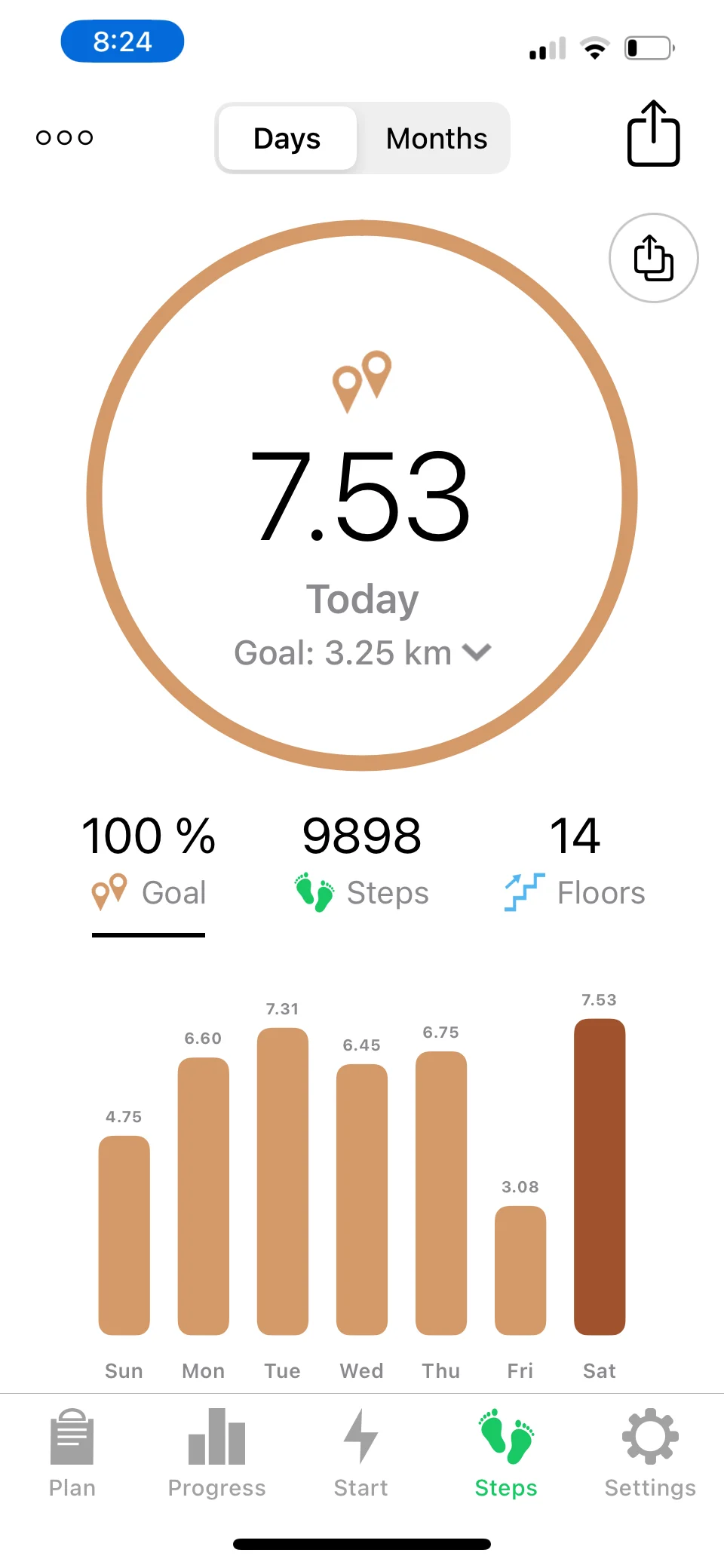Open the three-dot more options menu
This screenshot has height=1568, width=724.
tap(65, 137)
